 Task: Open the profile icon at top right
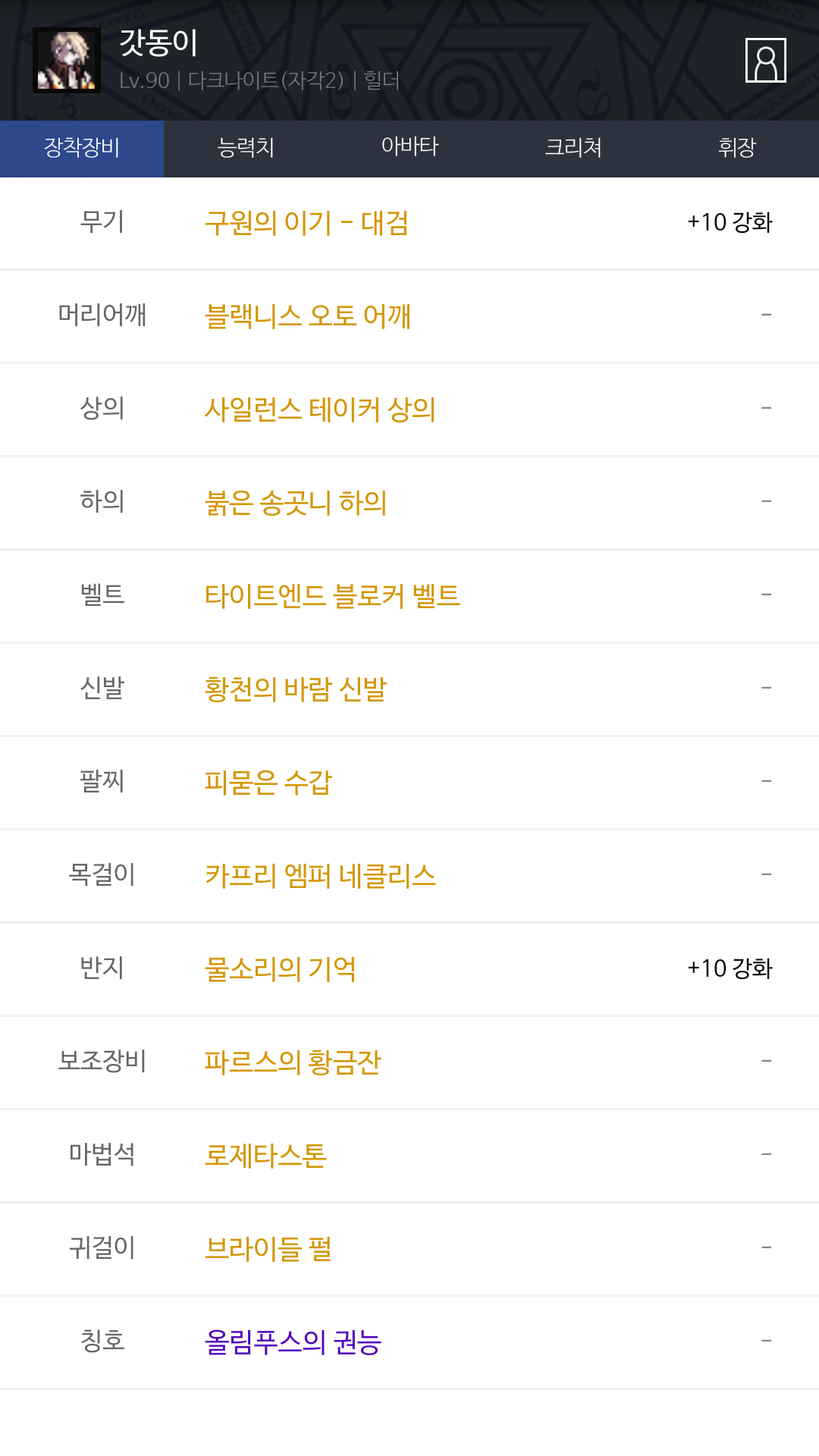click(x=765, y=60)
